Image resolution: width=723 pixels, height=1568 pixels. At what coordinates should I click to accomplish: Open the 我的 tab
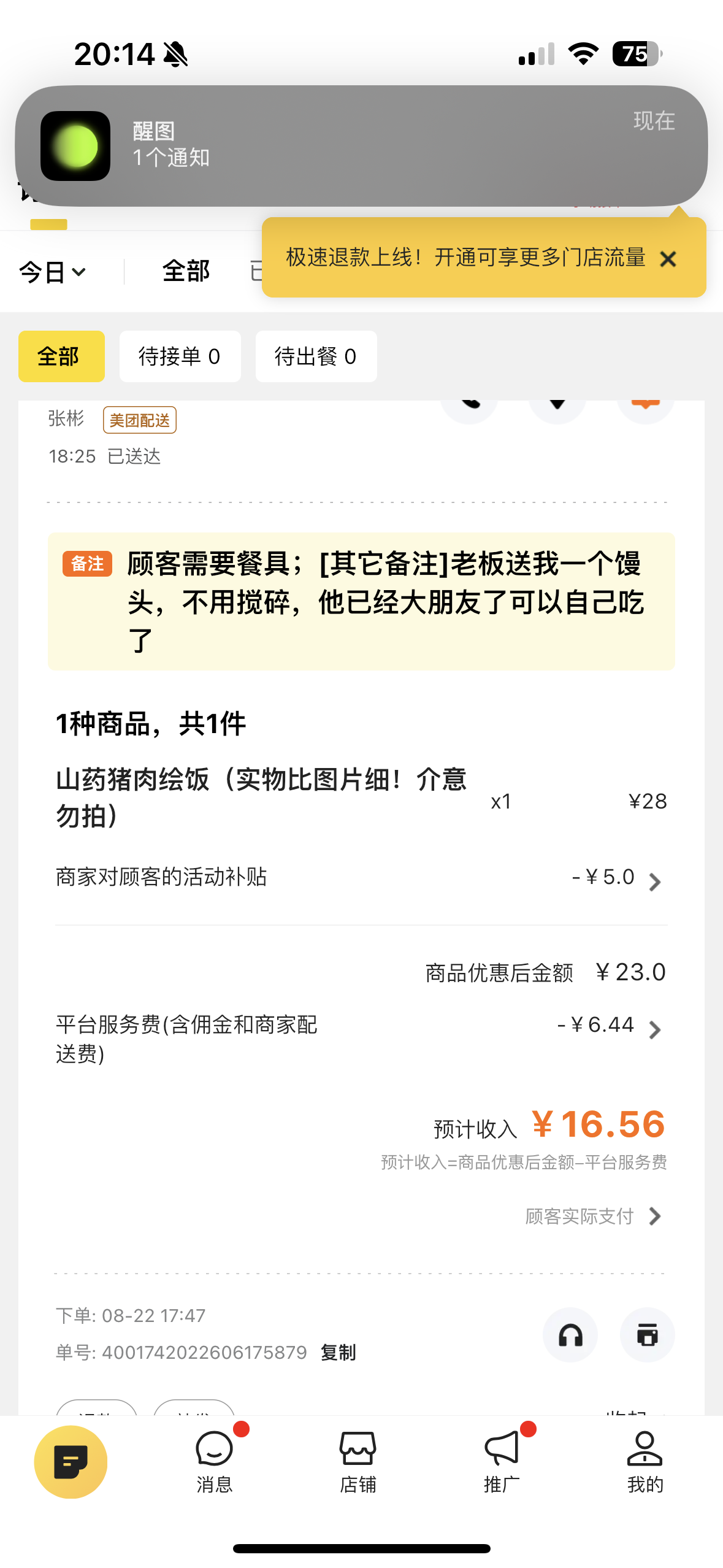click(x=645, y=1462)
